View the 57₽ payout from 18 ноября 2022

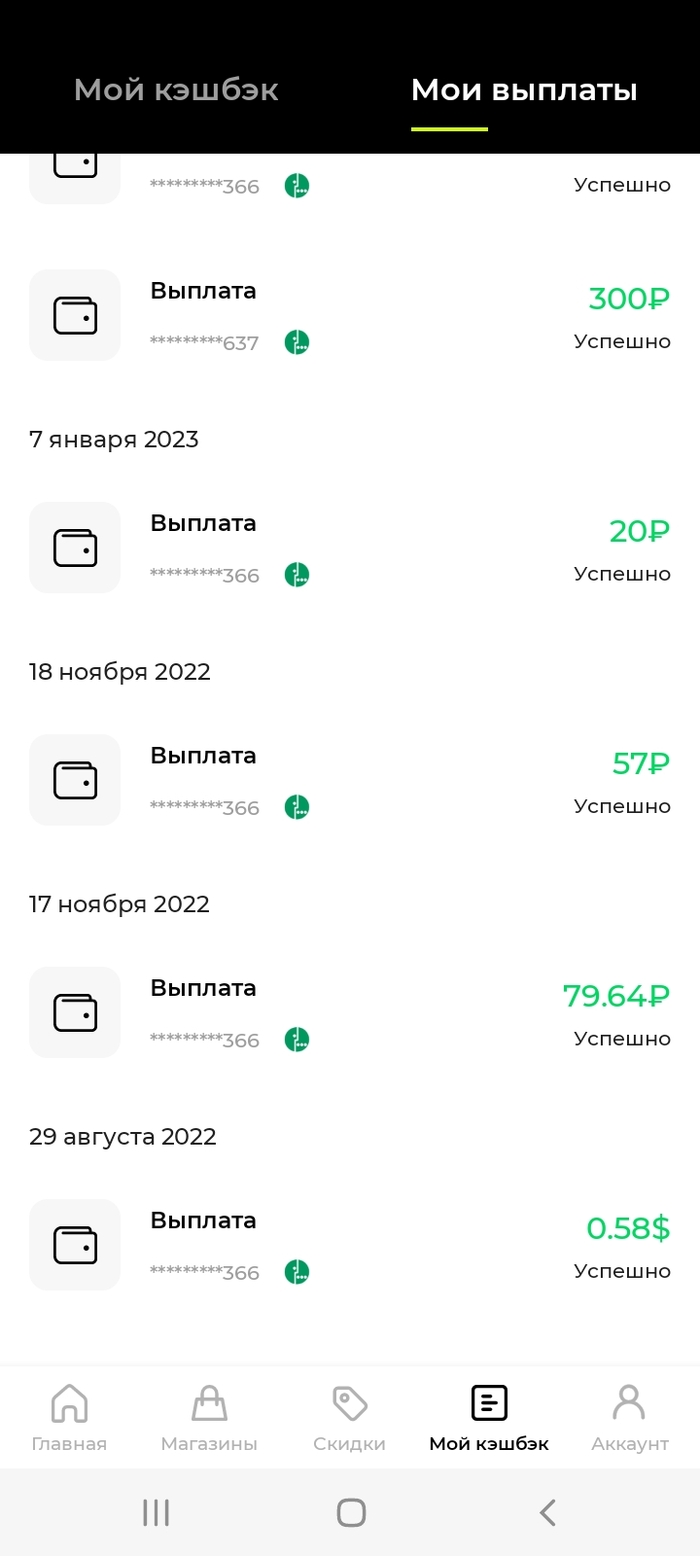pos(350,780)
